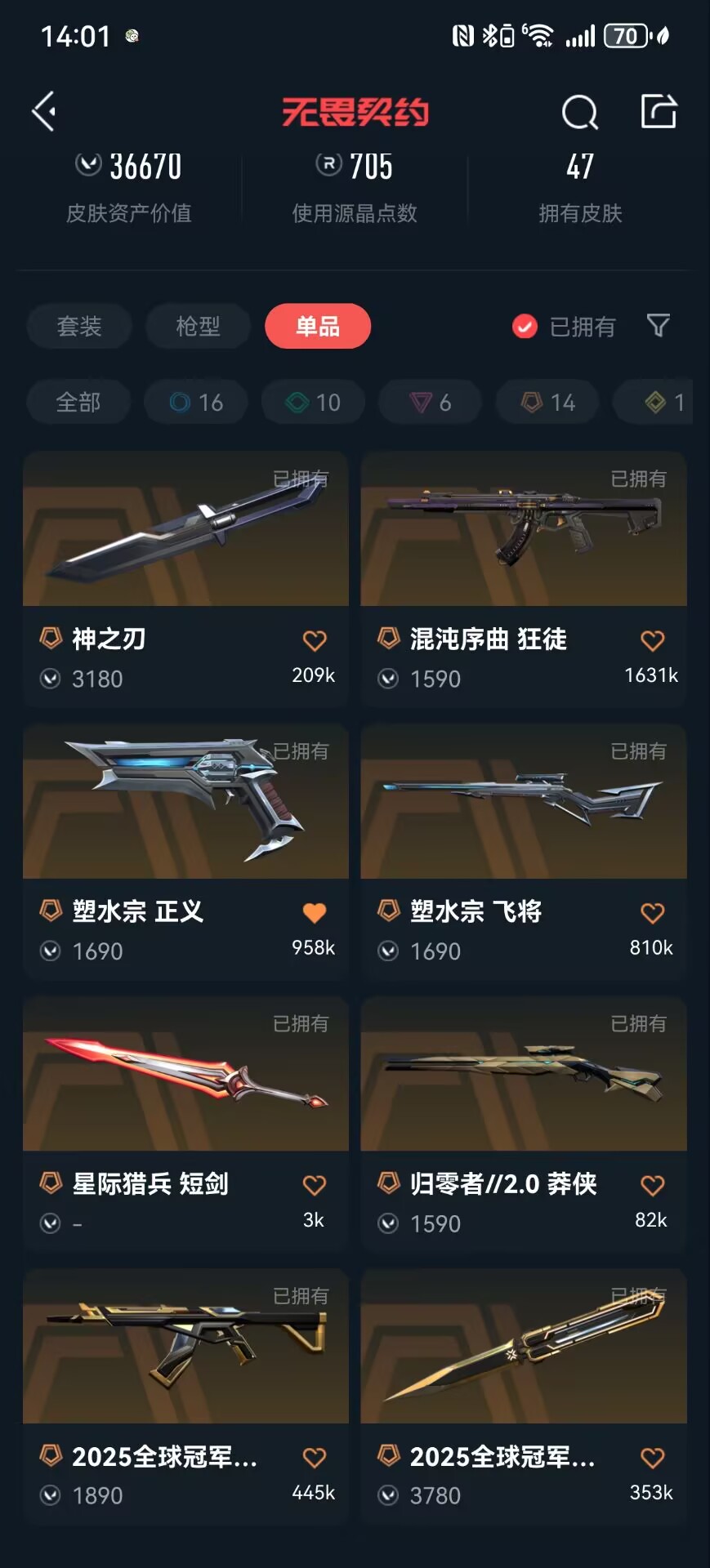Select the 全部 rarity chip
710x1568 pixels.
[78, 402]
